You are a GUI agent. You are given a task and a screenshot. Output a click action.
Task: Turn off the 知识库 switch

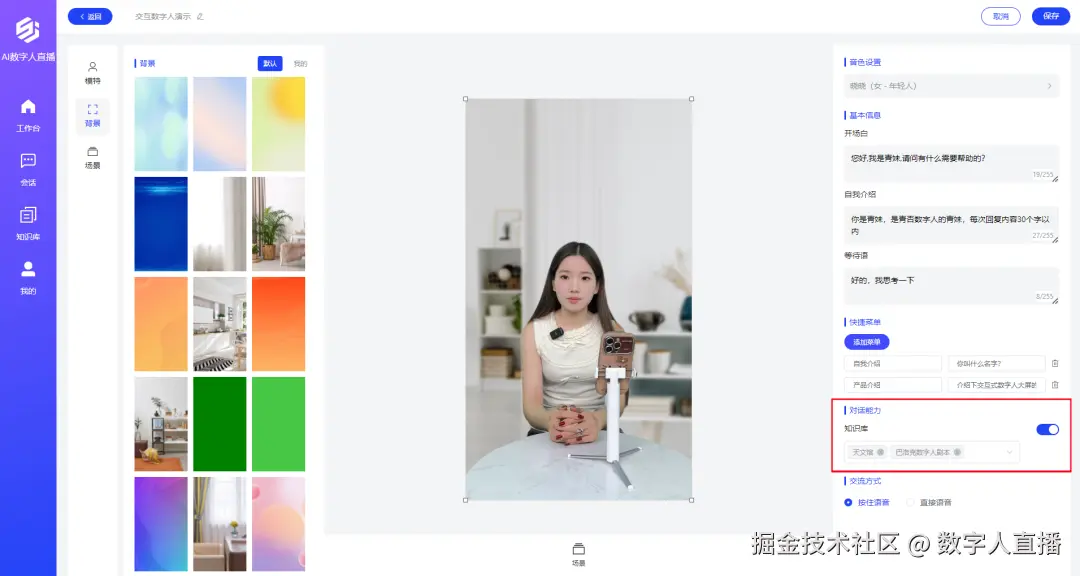coord(1047,429)
